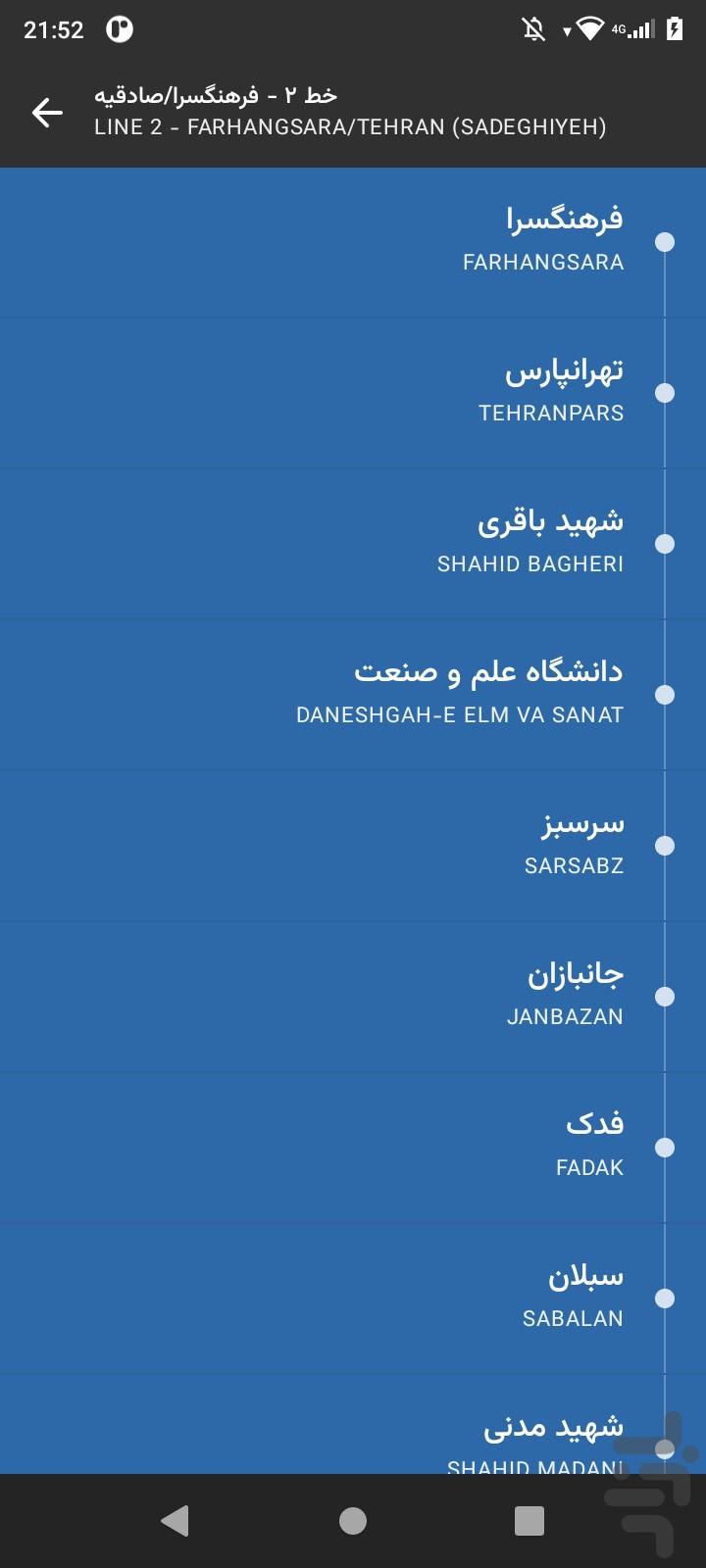Open the Shahid Madani station
The width and height of the screenshot is (706, 1568).
pyautogui.click(x=353, y=1424)
